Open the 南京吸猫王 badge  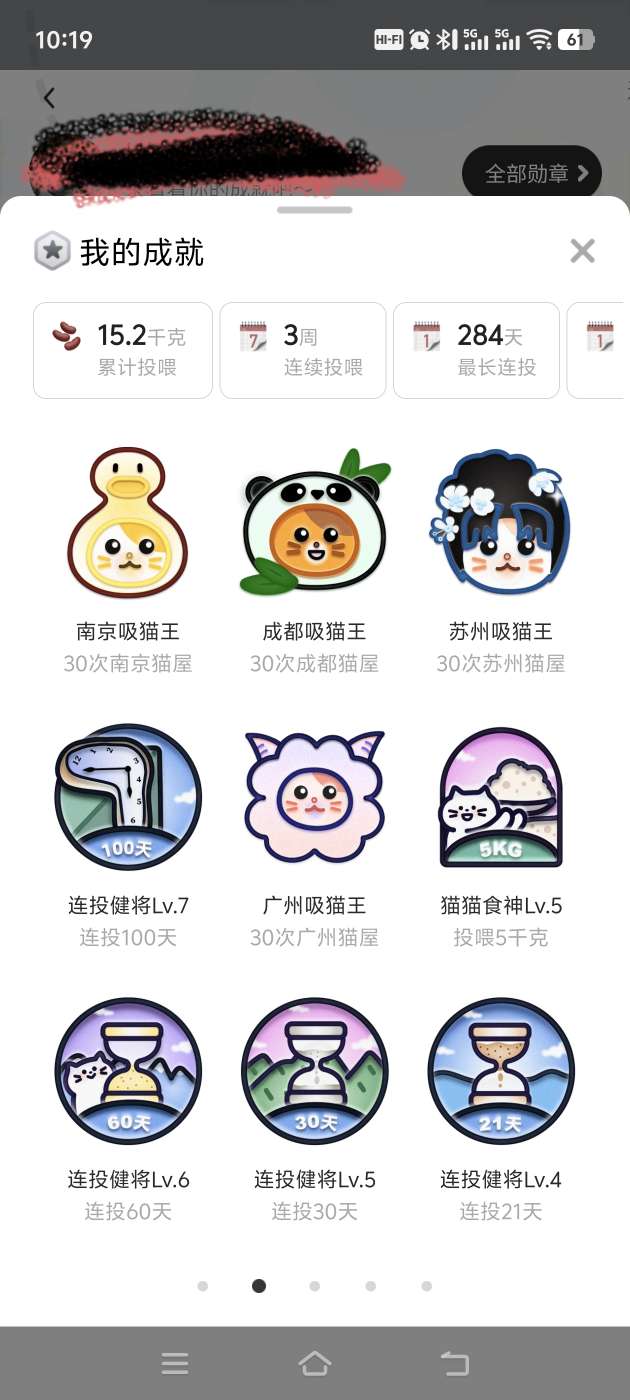[x=128, y=523]
